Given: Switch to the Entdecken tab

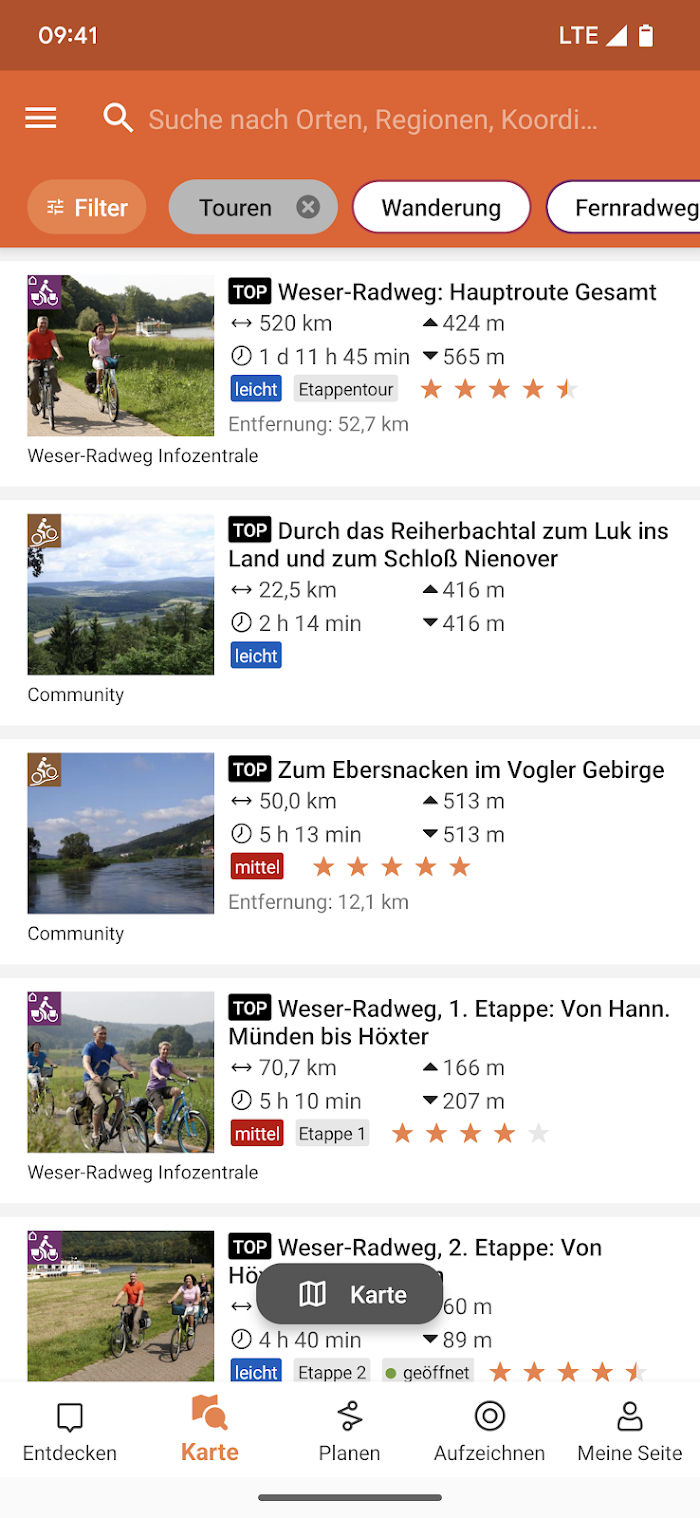Looking at the screenshot, I should pos(70,1430).
